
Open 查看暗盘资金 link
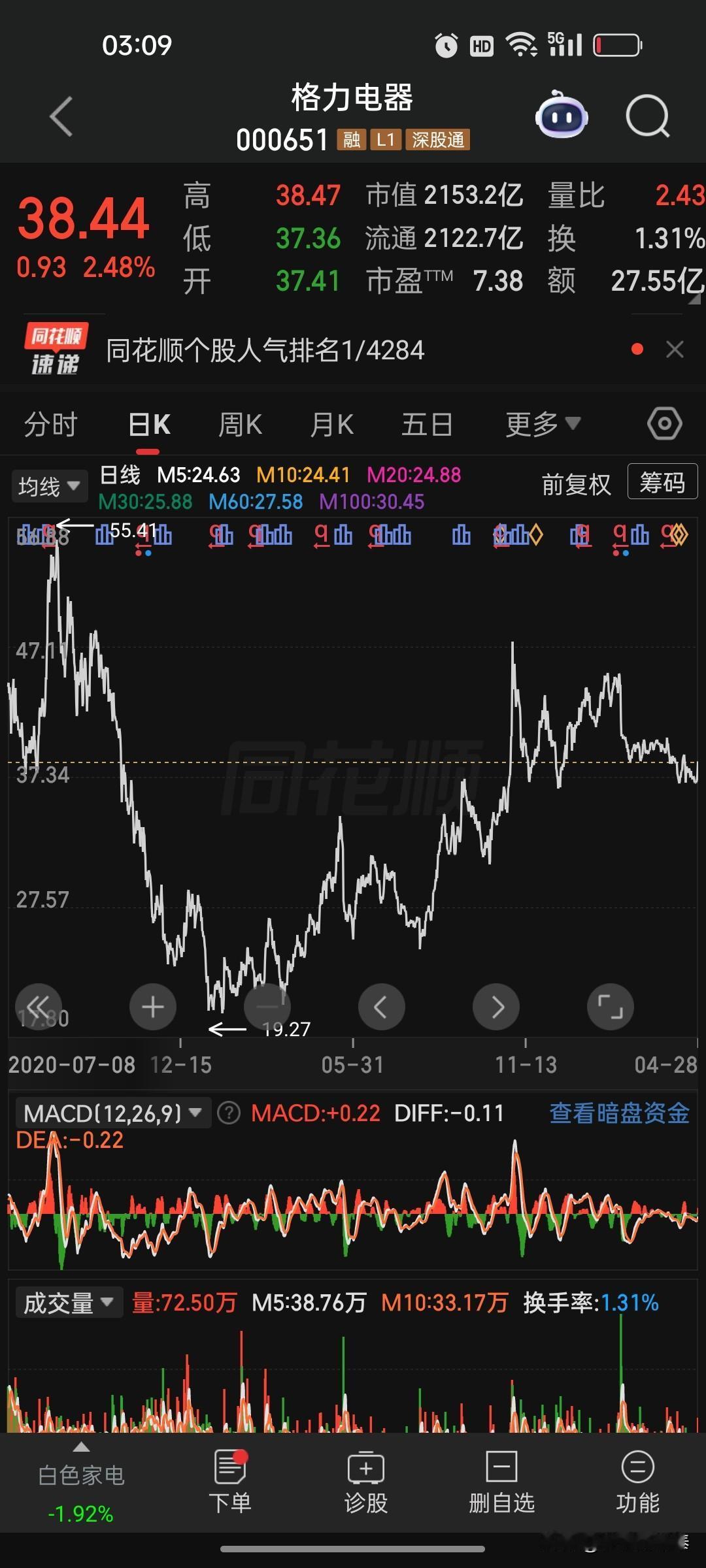coord(618,1113)
